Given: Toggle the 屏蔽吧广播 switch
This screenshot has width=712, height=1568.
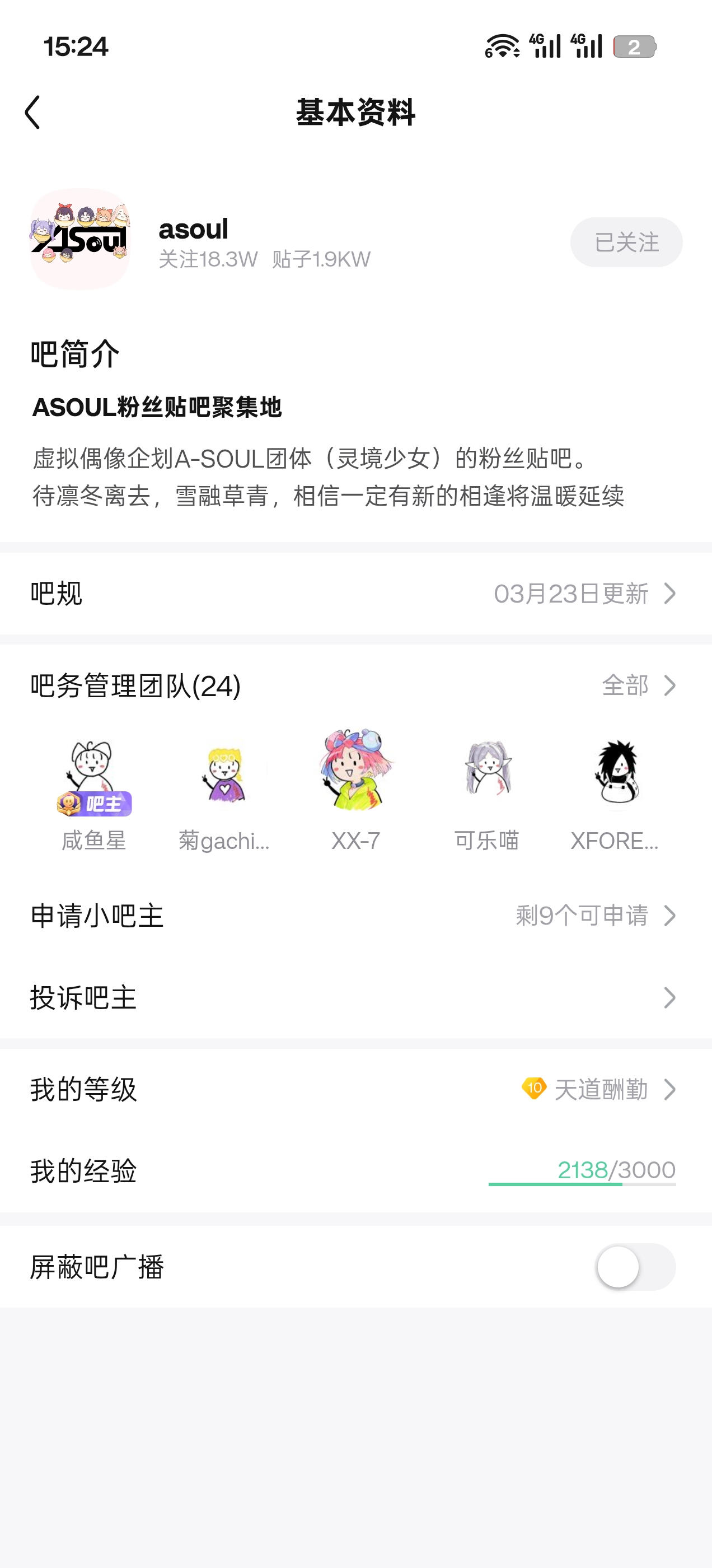Looking at the screenshot, I should coord(635,1267).
